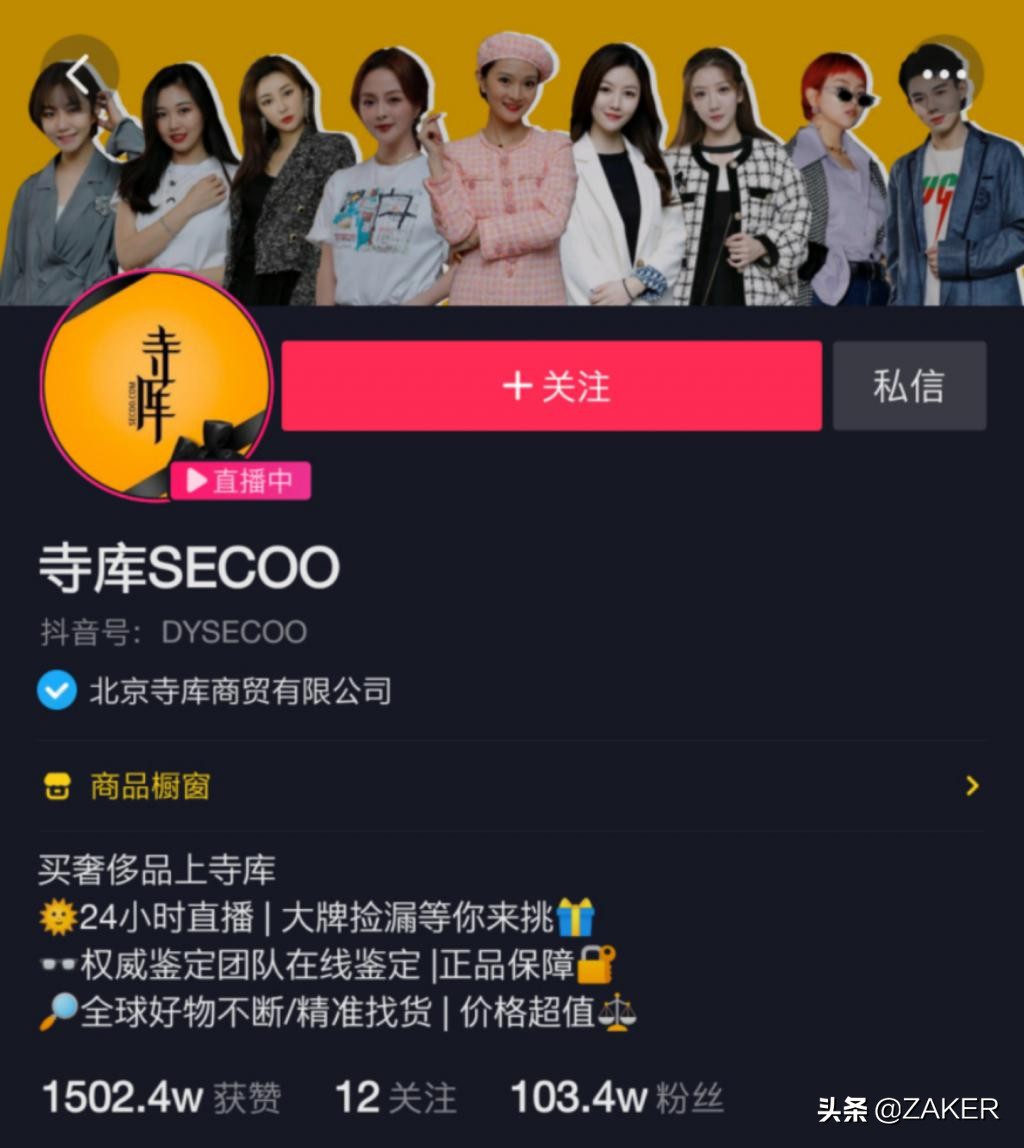View the 粉丝 followers list

click(616, 1097)
